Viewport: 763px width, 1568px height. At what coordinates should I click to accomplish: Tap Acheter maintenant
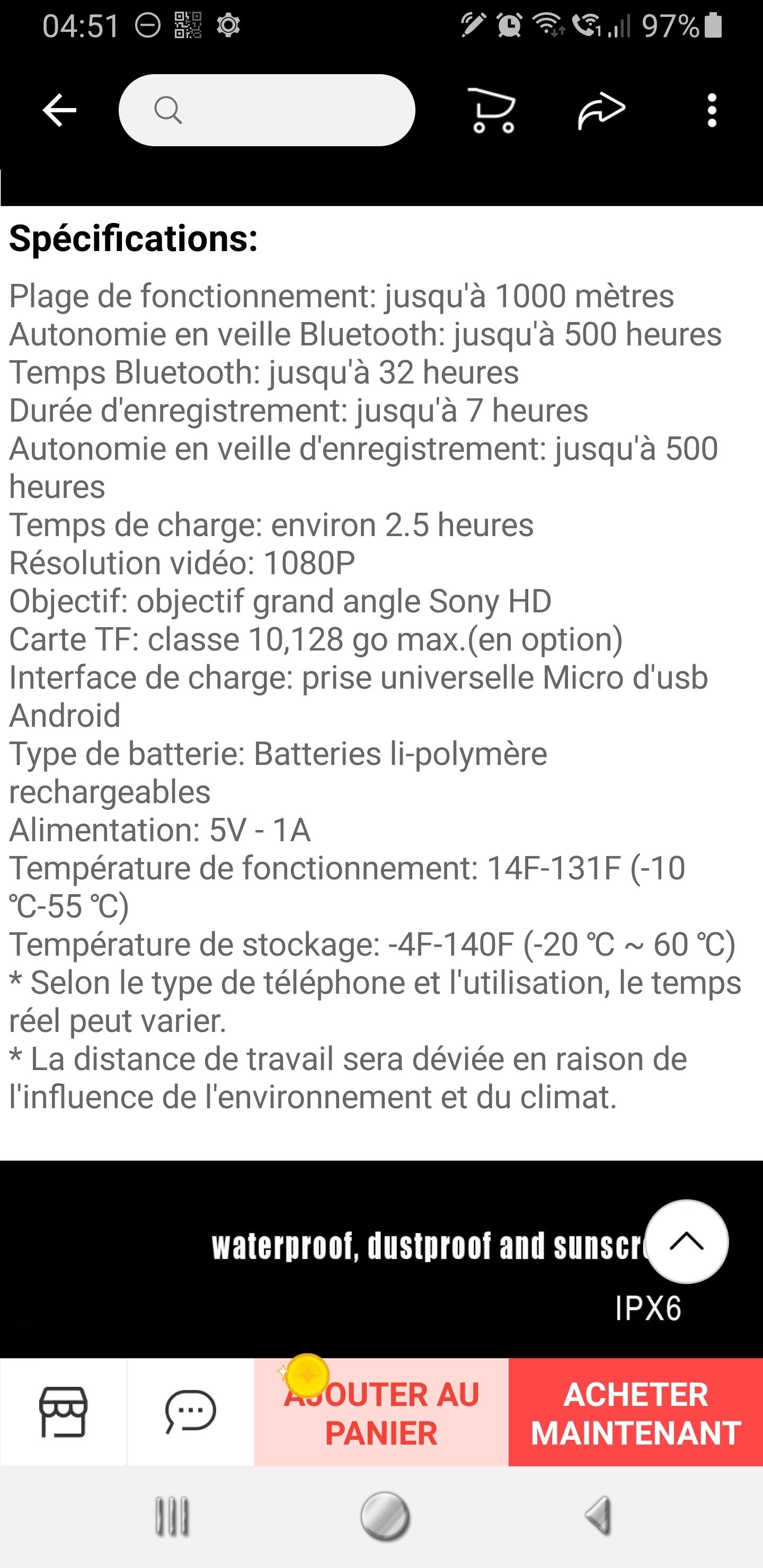click(636, 1412)
